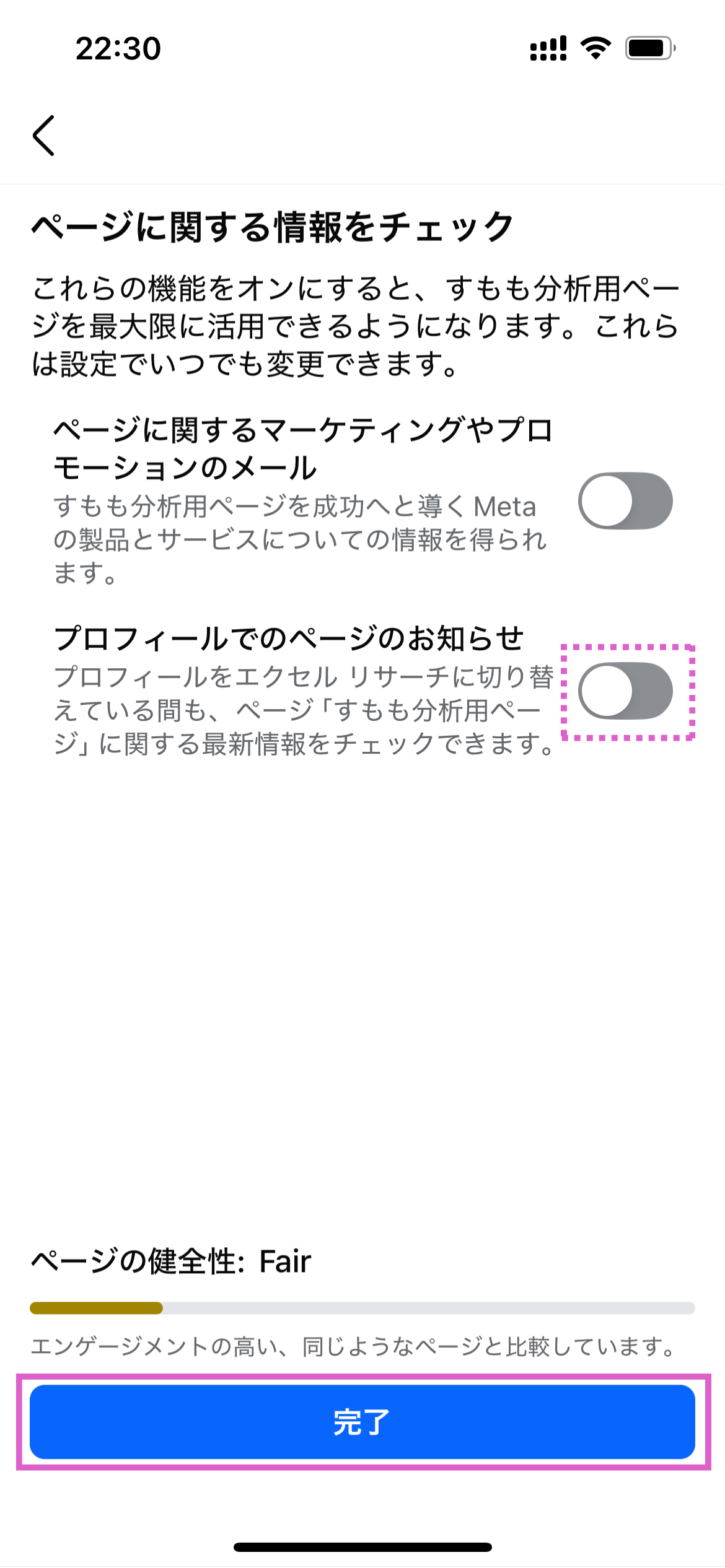
Task: Tap the 完了 button to finish
Action: [x=362, y=1422]
